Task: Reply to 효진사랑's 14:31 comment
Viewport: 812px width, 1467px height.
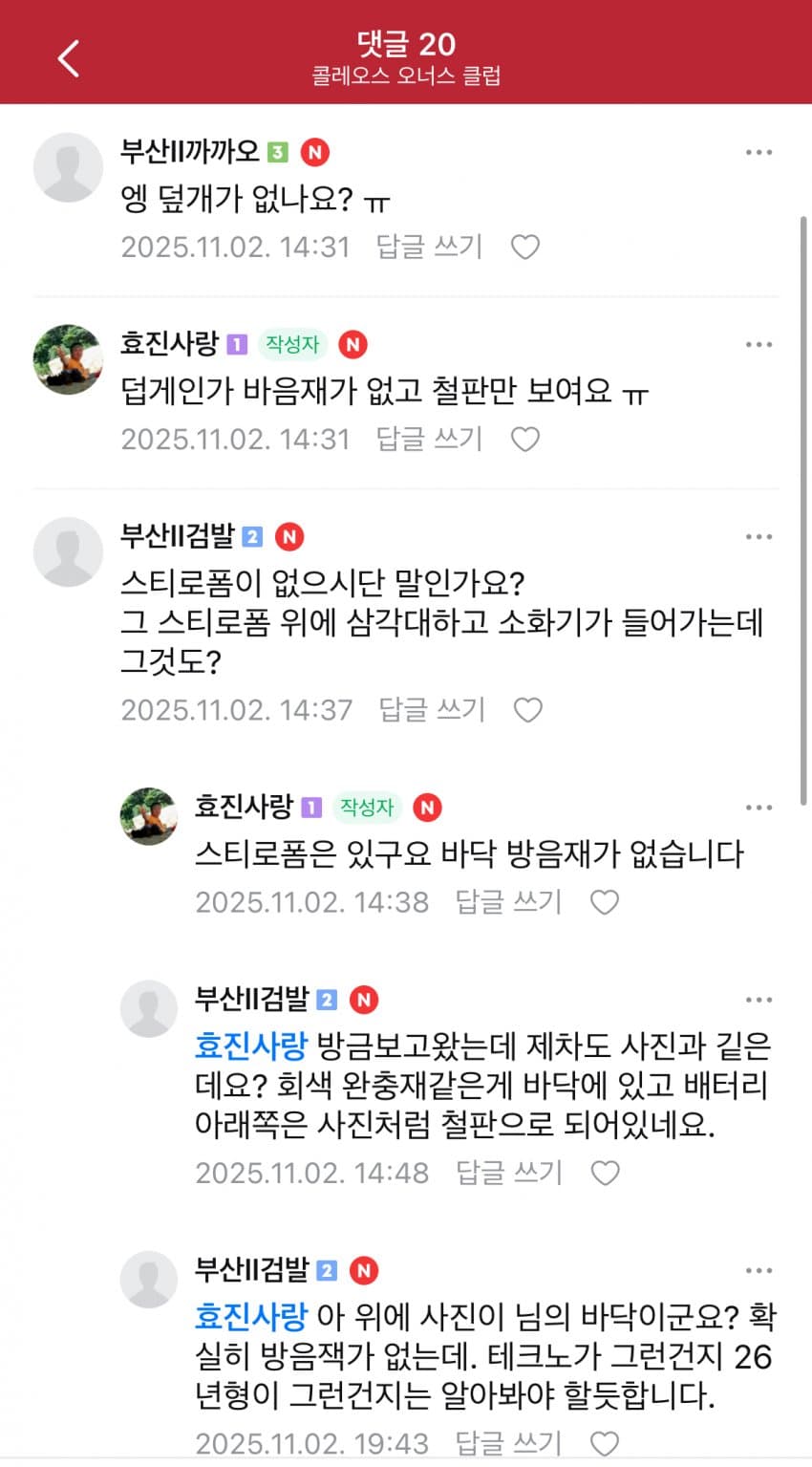Action: coord(429,439)
